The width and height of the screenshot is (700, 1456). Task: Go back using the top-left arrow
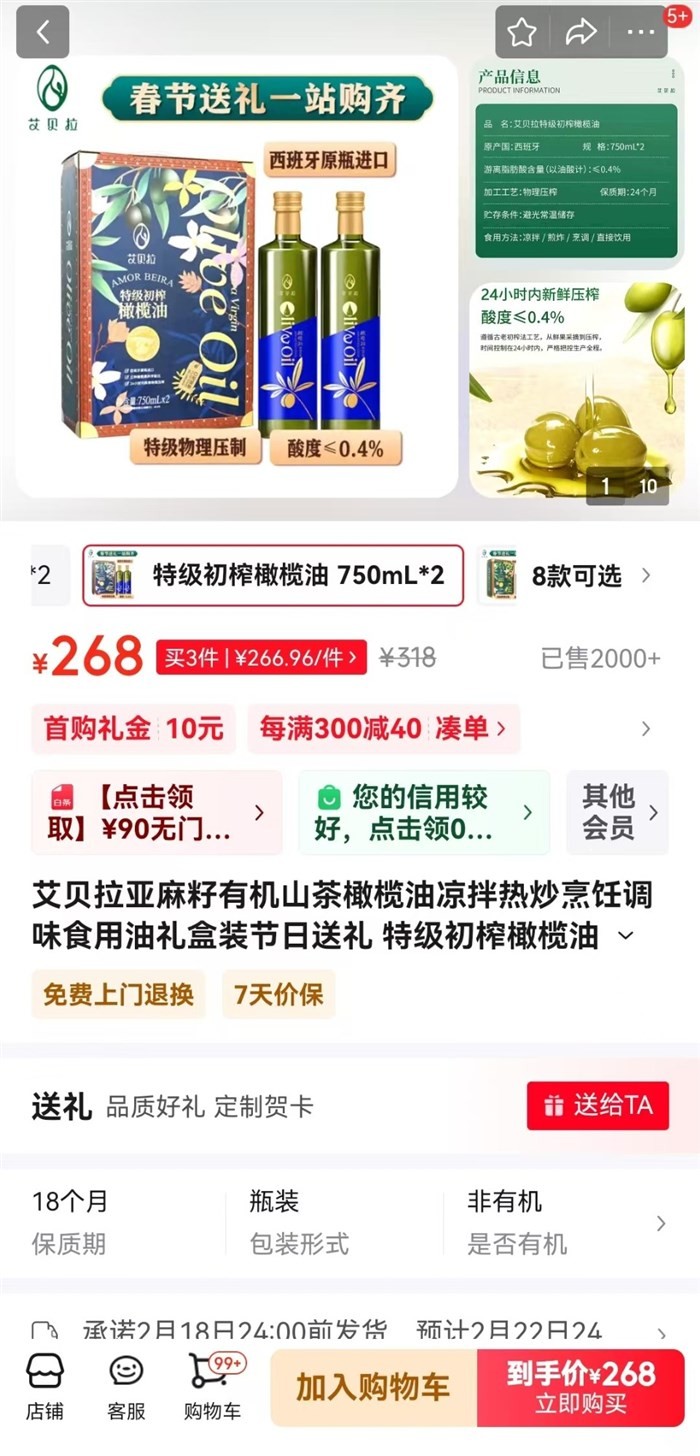pyautogui.click(x=42, y=32)
